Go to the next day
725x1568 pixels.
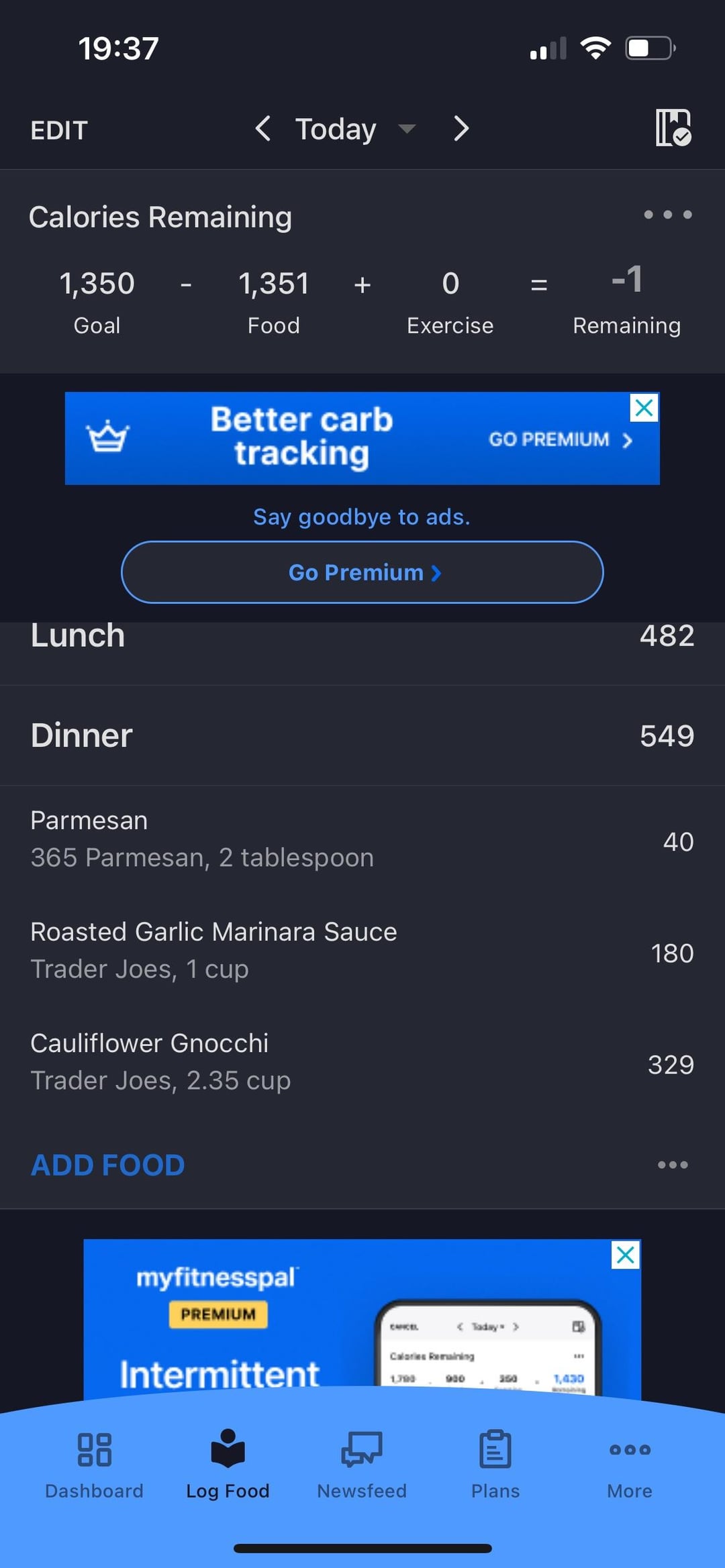click(461, 128)
